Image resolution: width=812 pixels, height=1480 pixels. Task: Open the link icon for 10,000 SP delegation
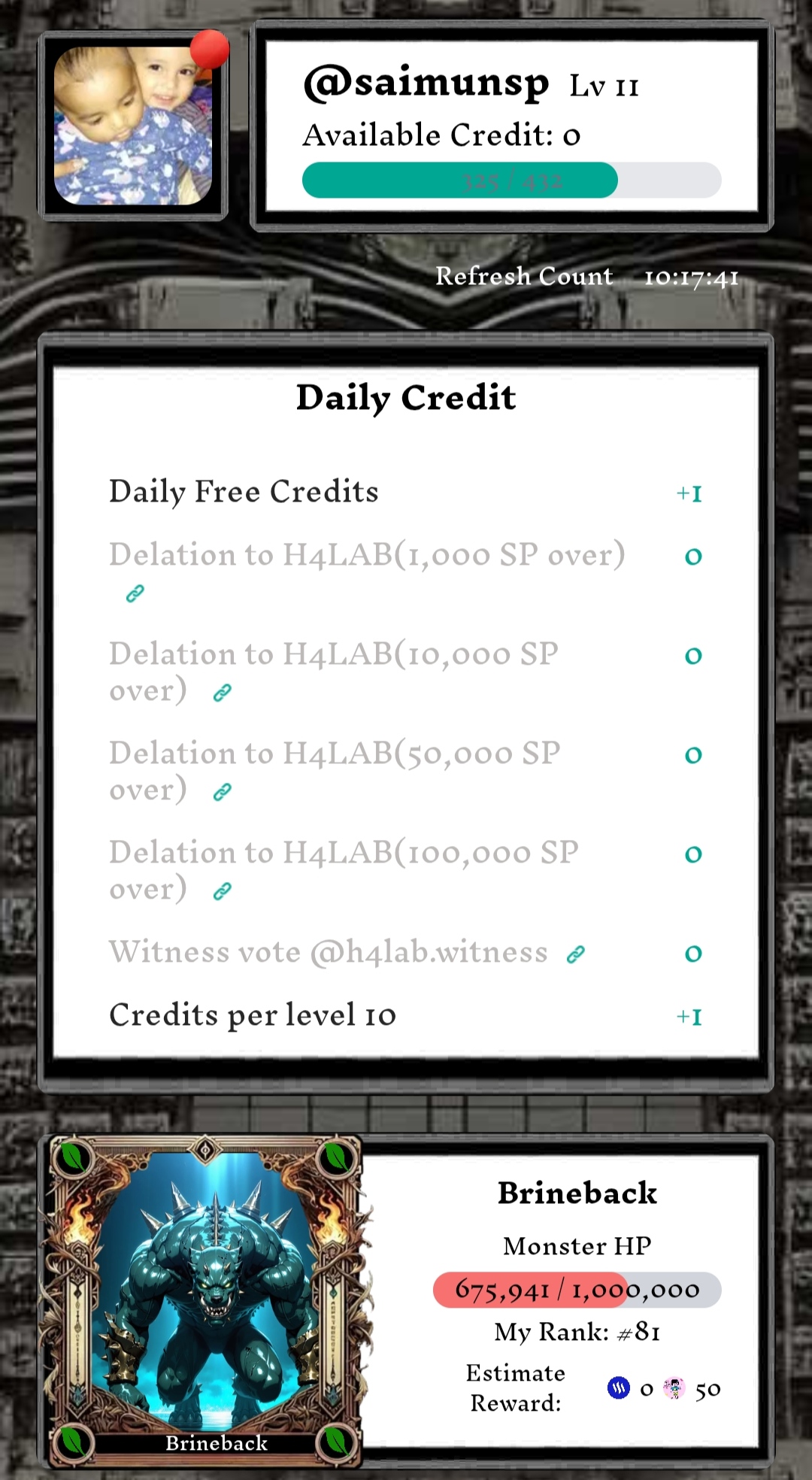[x=222, y=693]
